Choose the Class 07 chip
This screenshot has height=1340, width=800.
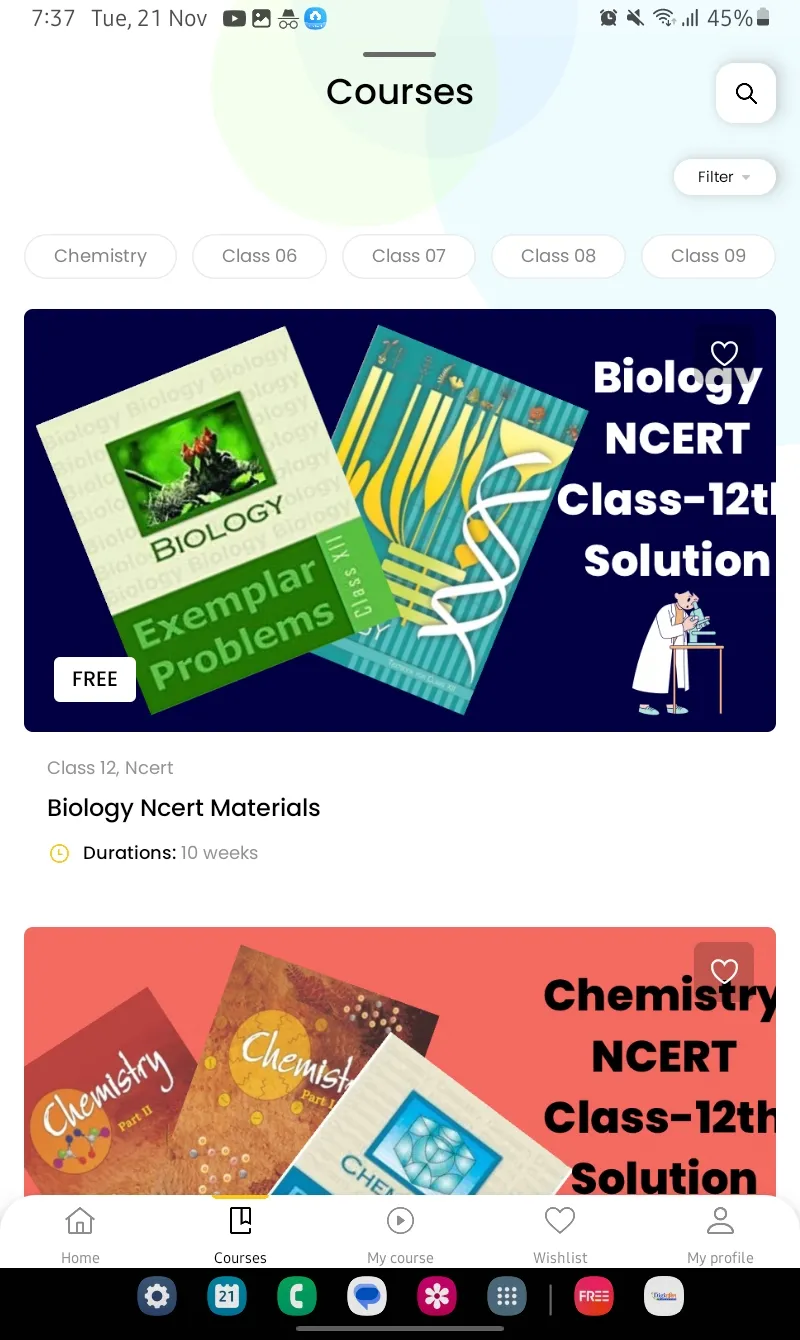pyautogui.click(x=409, y=256)
